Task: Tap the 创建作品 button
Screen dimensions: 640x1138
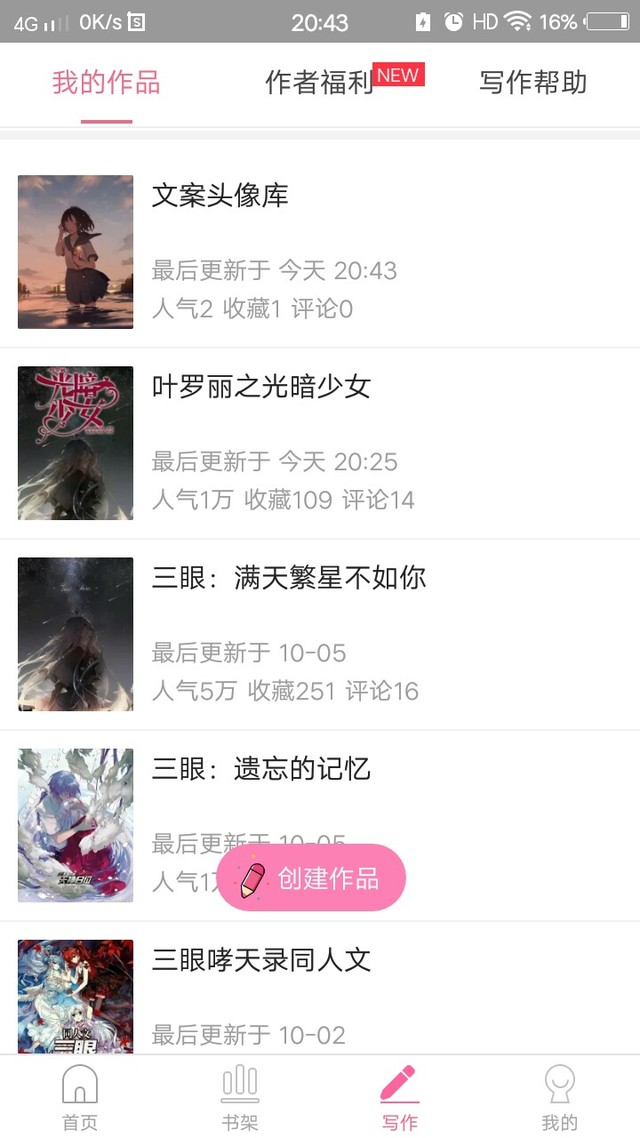Action: coord(311,878)
